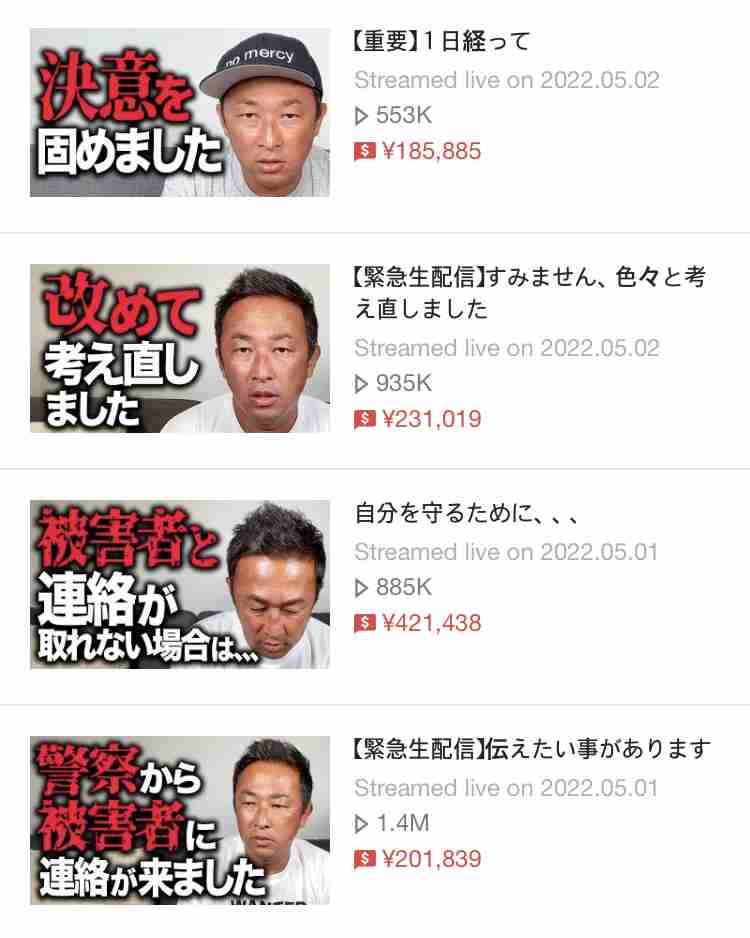The height and width of the screenshot is (938, 750).
Task: Click the play icon next to 935K views
Action: [x=360, y=383]
